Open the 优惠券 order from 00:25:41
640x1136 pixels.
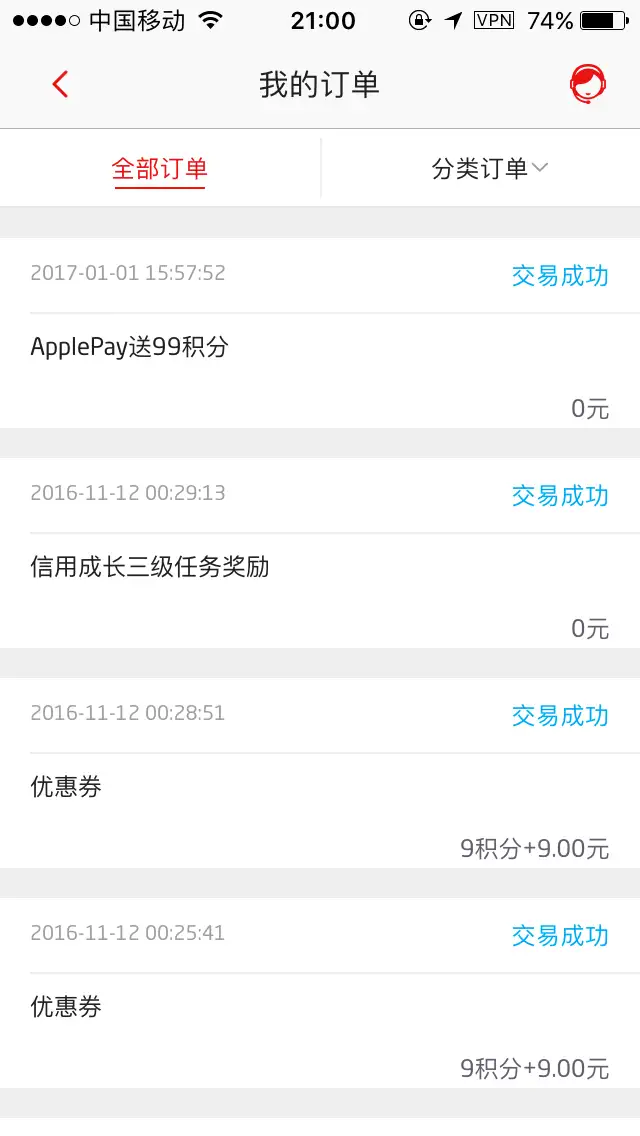click(320, 993)
